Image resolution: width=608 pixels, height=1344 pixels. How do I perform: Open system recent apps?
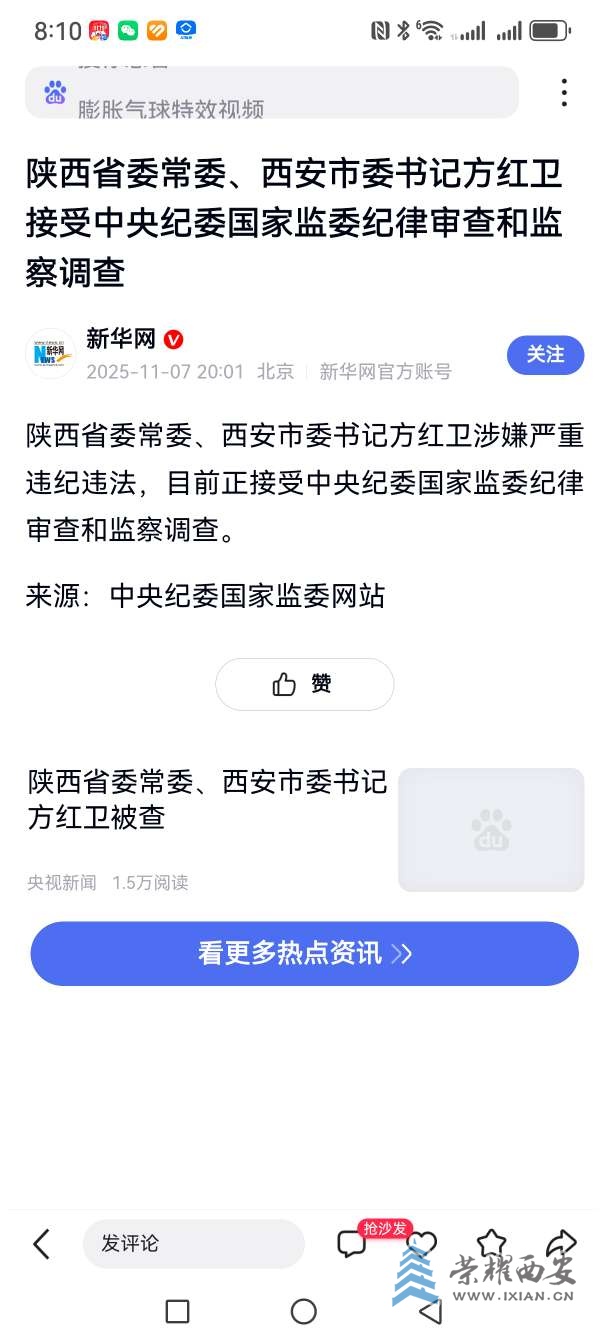[x=177, y=1311]
